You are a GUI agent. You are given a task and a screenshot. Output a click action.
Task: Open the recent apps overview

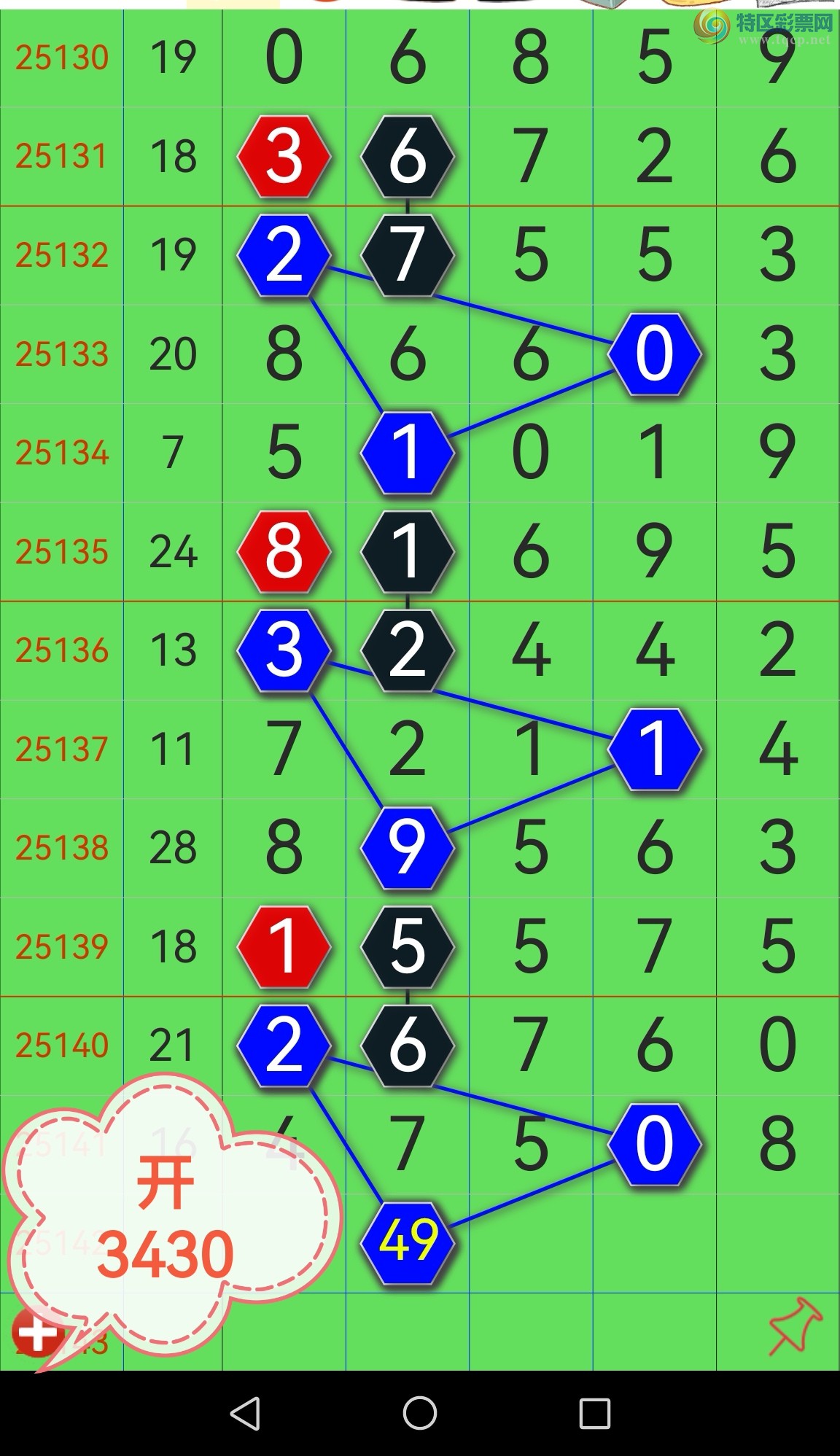tap(594, 1413)
